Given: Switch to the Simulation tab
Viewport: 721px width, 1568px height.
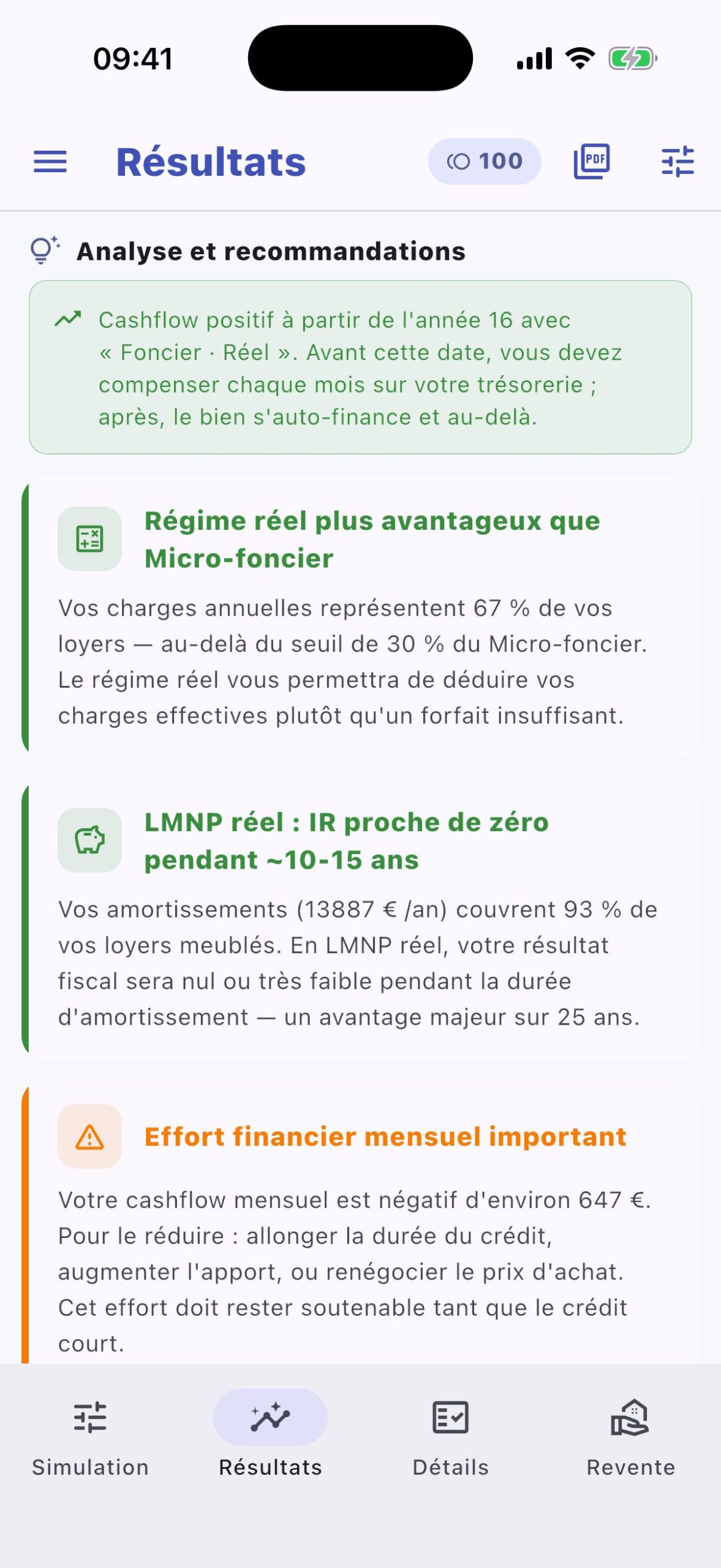Looking at the screenshot, I should pos(89,1439).
